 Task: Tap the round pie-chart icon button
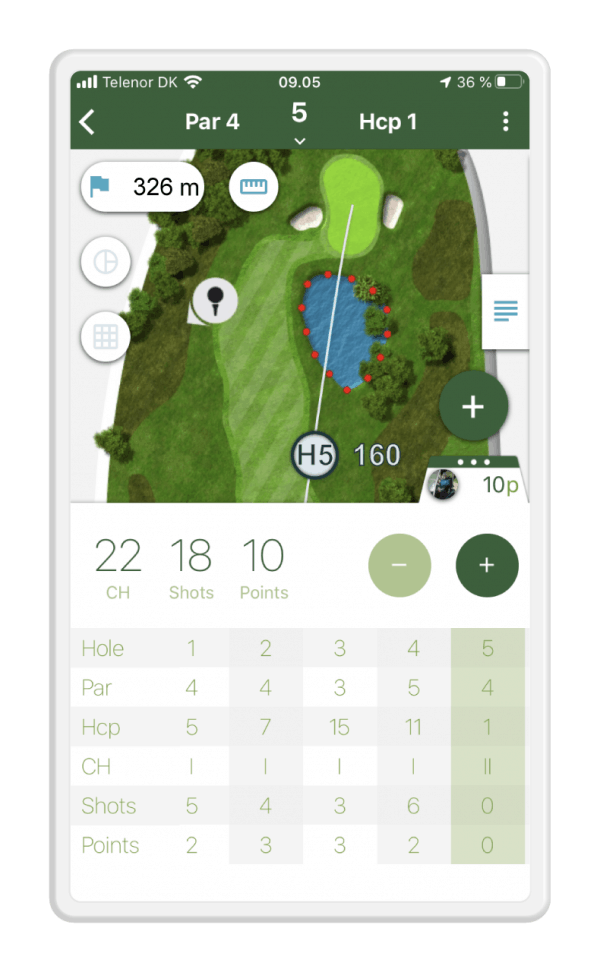point(105,262)
